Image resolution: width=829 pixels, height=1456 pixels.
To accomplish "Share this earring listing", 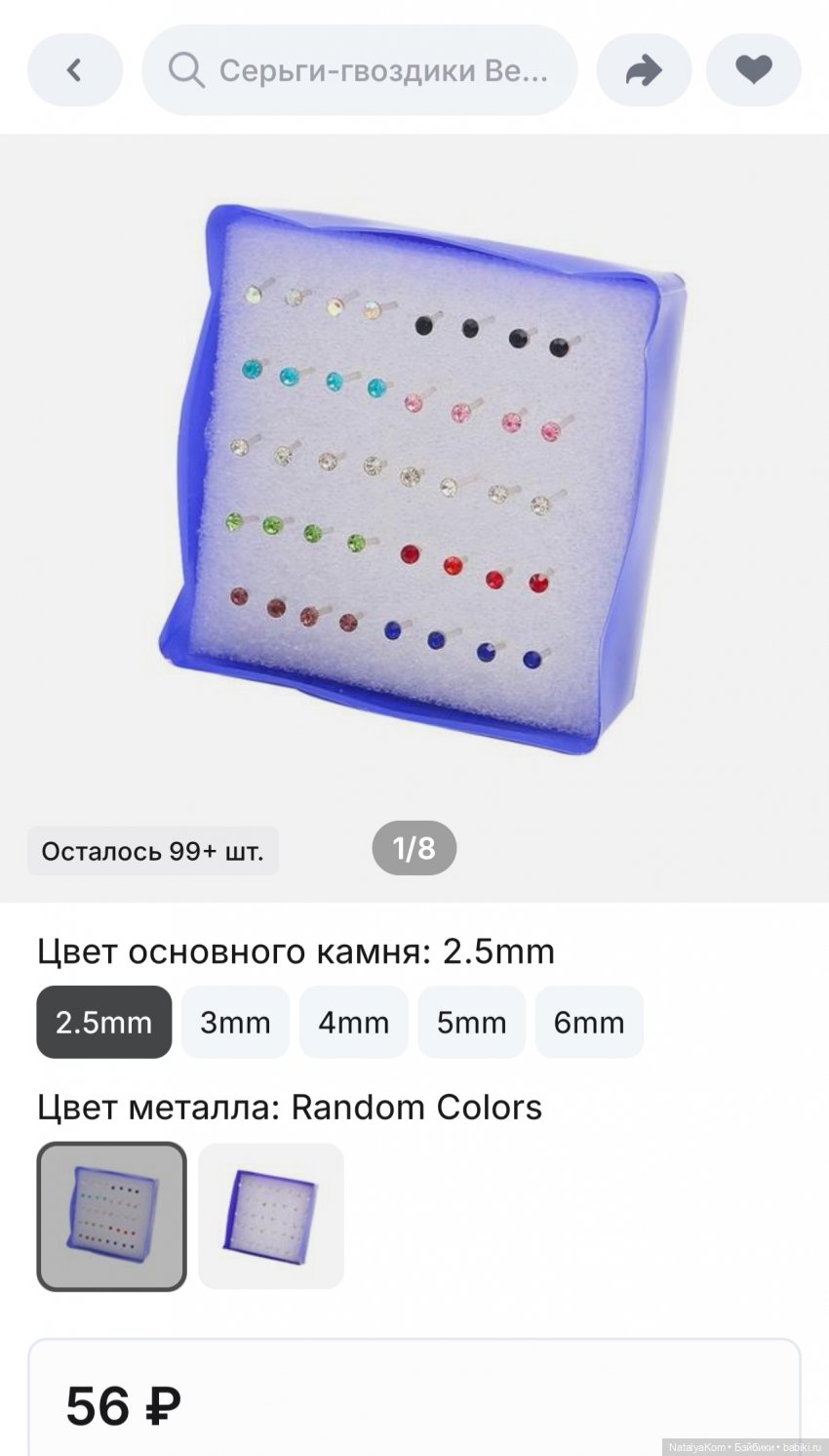I will point(644,70).
